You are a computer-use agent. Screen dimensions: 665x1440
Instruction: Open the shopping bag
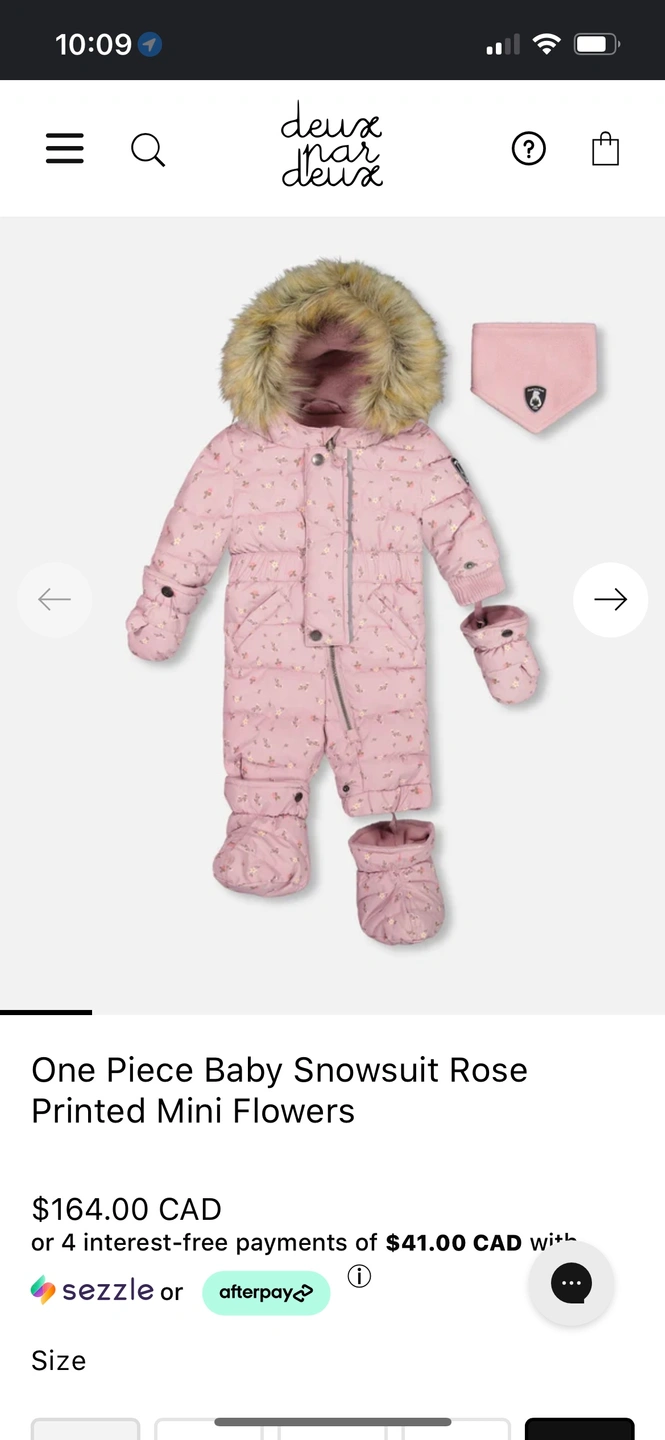[605, 149]
